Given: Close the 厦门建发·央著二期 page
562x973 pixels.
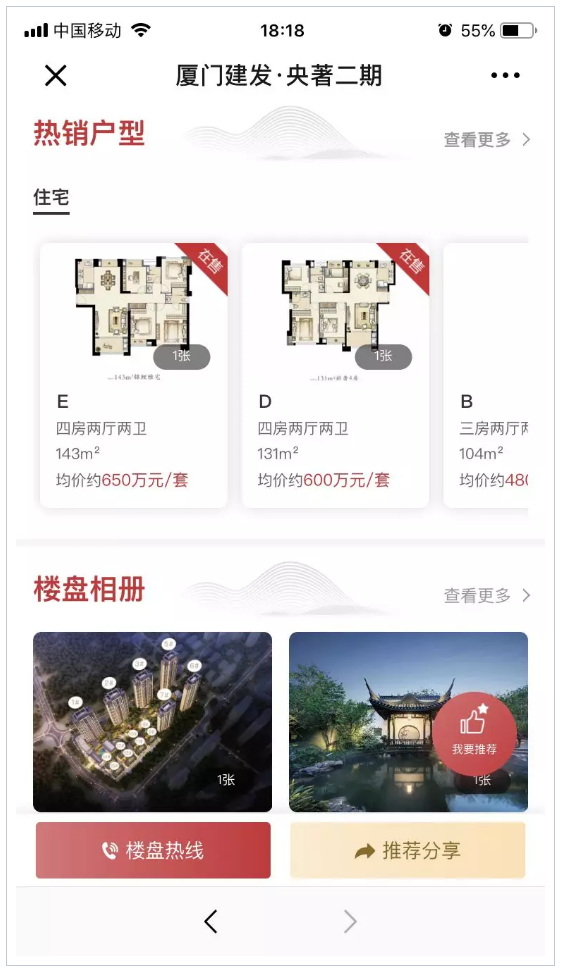Looking at the screenshot, I should click(x=56, y=76).
